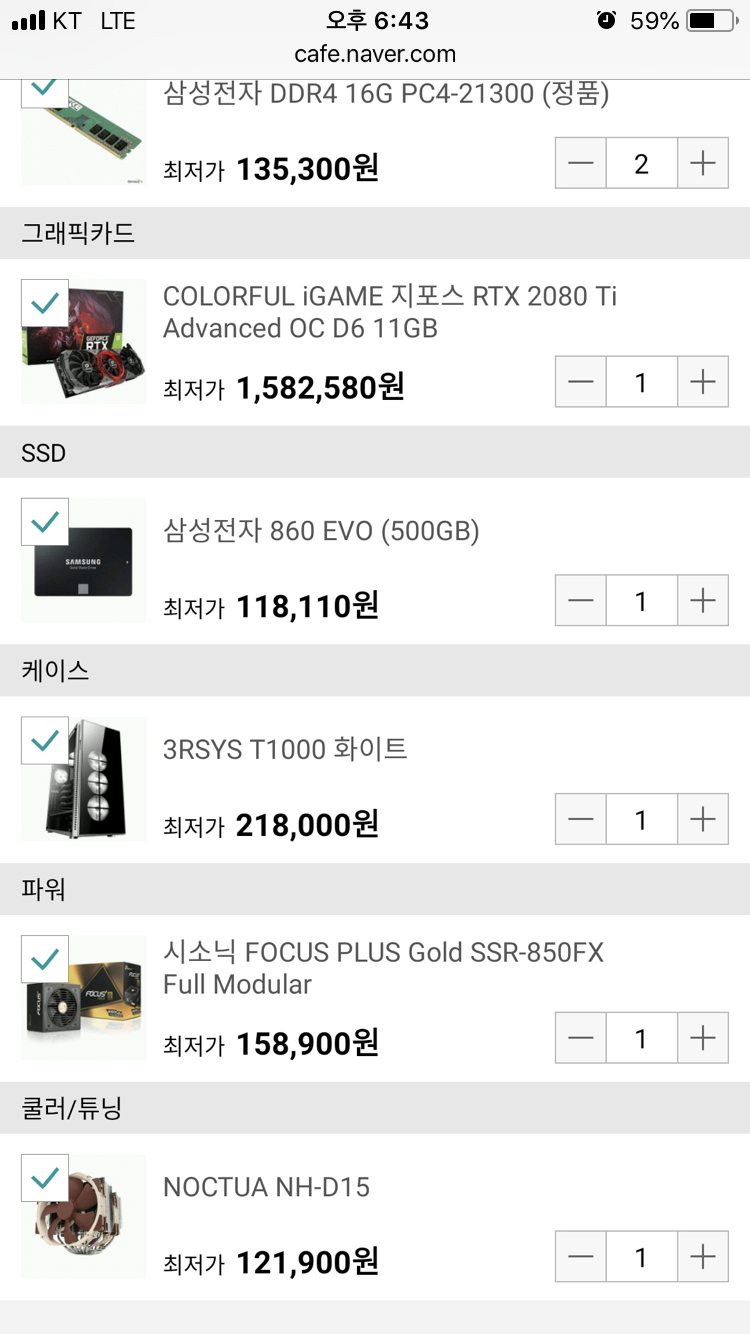The height and width of the screenshot is (1334, 750).
Task: Uncheck the 삼성전자 DDR4 16G memory
Action: [45, 87]
